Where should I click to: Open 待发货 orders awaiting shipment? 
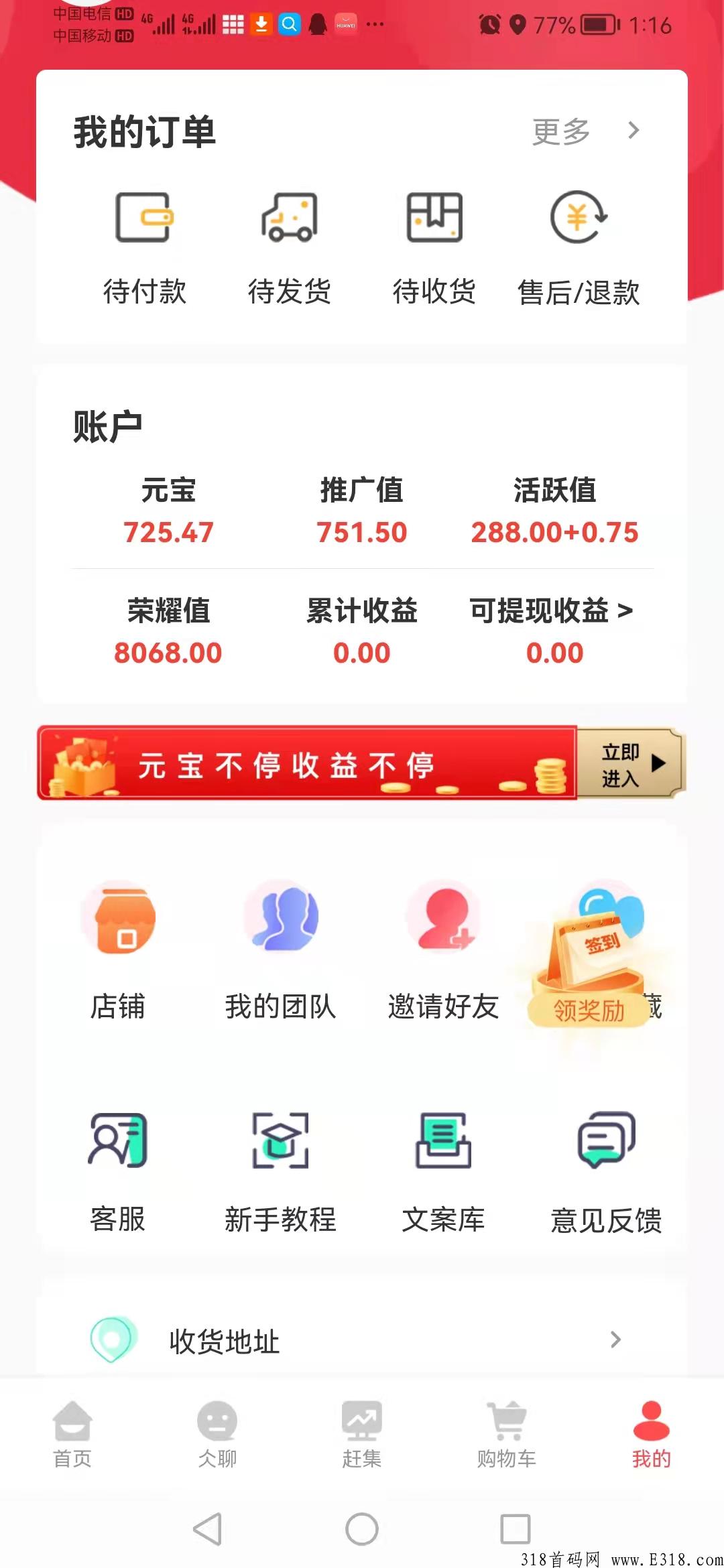[x=289, y=249]
